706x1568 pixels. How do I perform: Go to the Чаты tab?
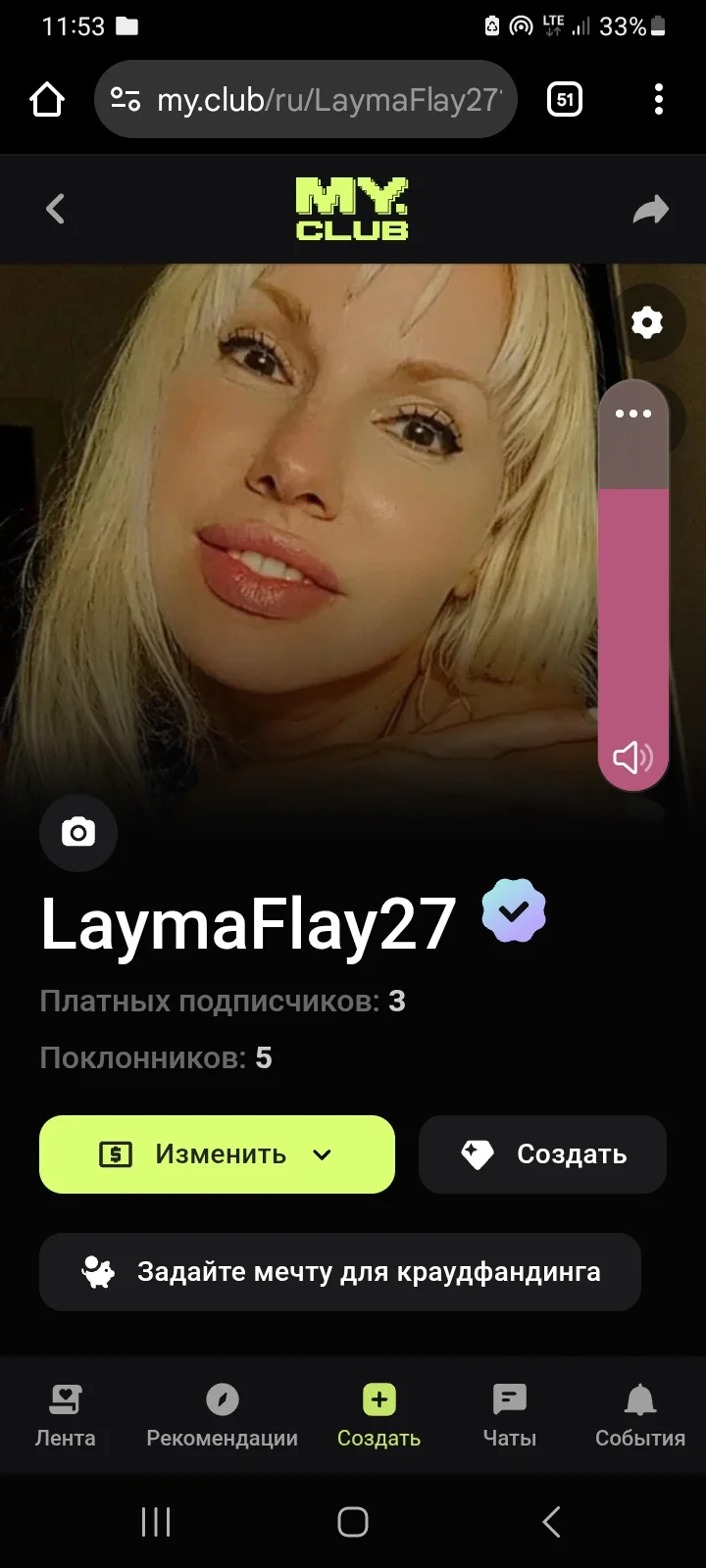point(510,1415)
